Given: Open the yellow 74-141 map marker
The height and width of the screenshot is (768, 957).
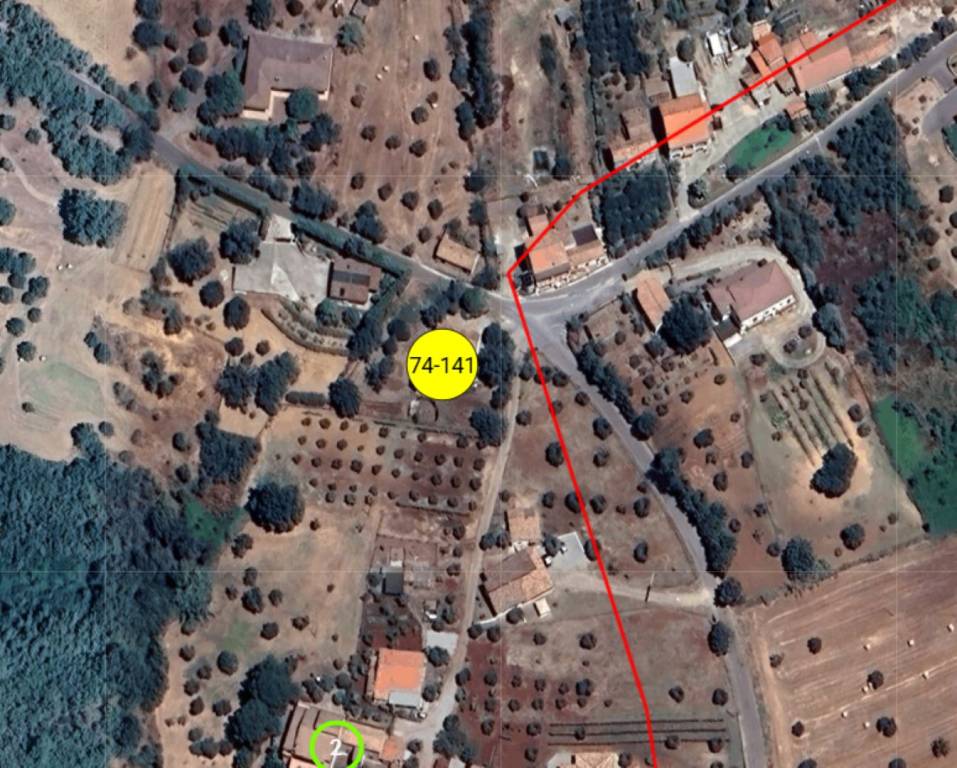Looking at the screenshot, I should (x=442, y=365).
